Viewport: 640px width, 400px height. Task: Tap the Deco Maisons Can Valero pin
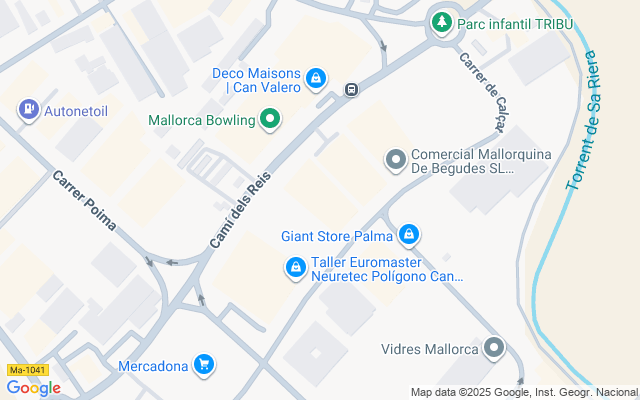coord(316,77)
